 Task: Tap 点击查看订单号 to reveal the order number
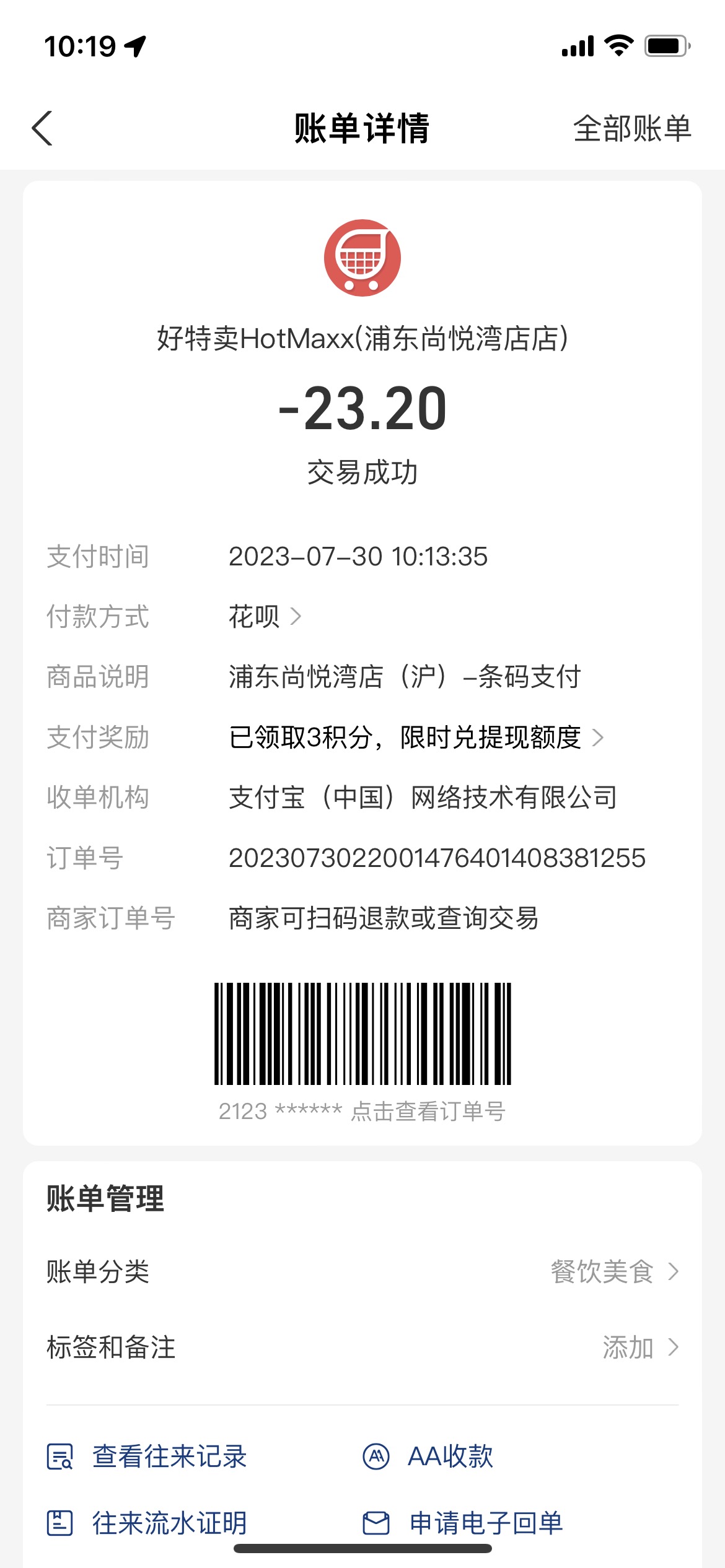click(x=428, y=1111)
